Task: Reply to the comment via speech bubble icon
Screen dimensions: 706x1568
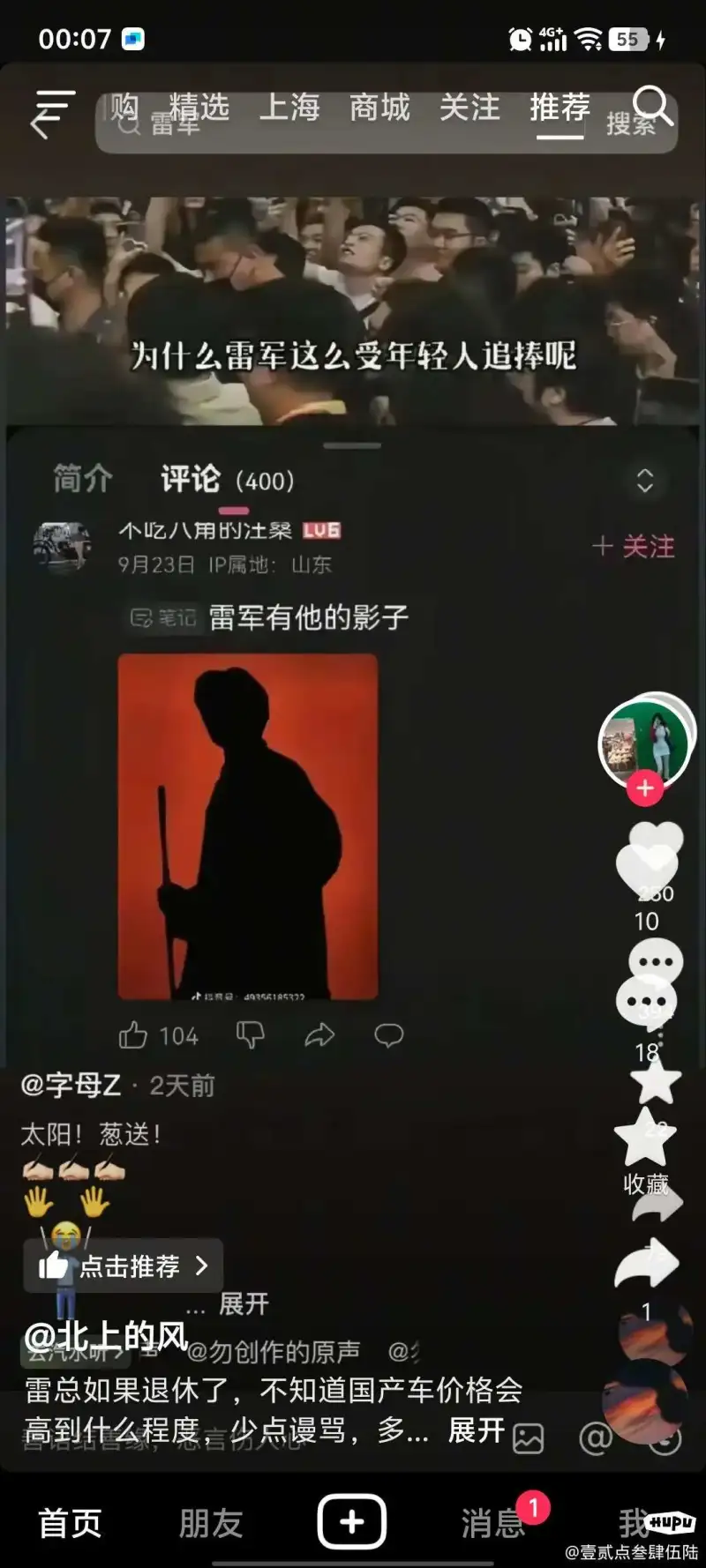Action: point(388,1035)
